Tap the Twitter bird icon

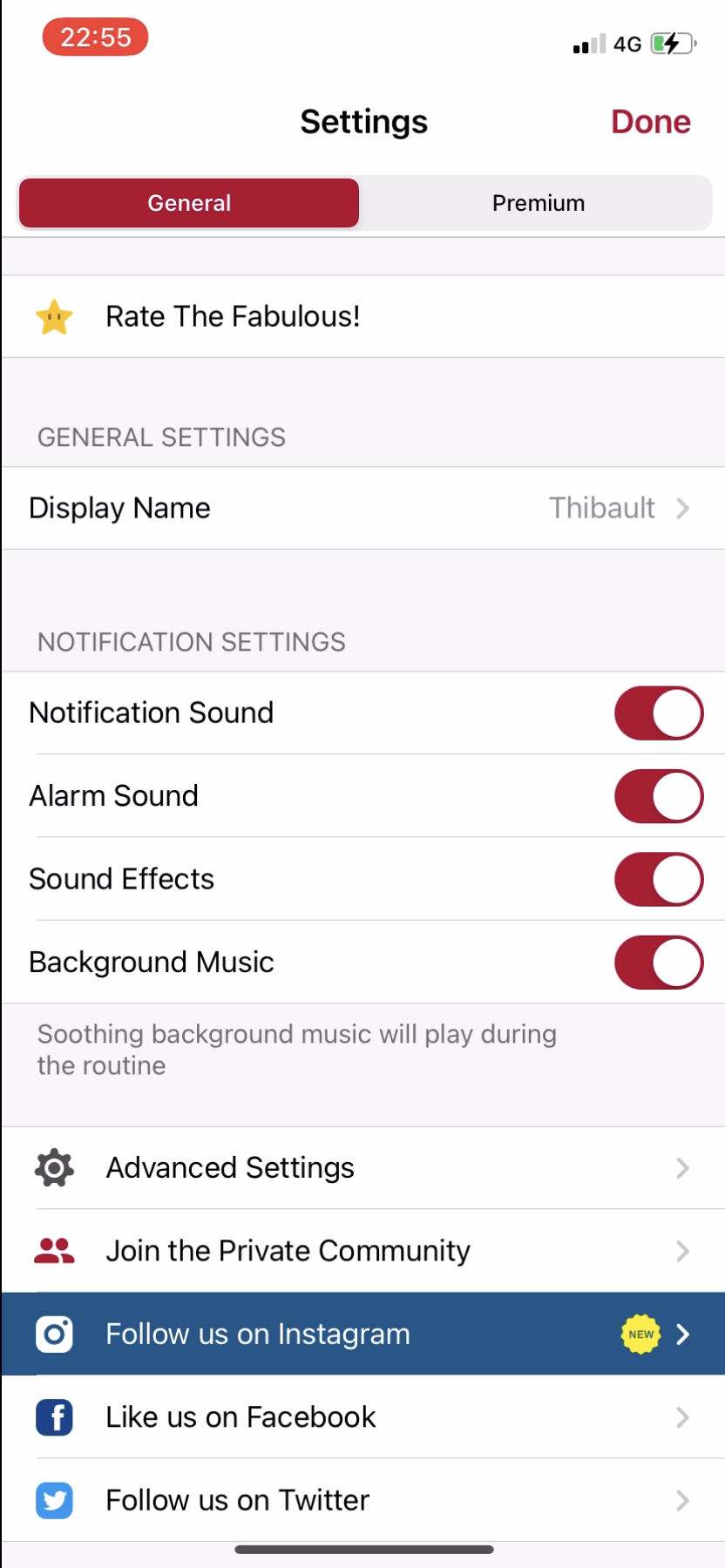(54, 1500)
